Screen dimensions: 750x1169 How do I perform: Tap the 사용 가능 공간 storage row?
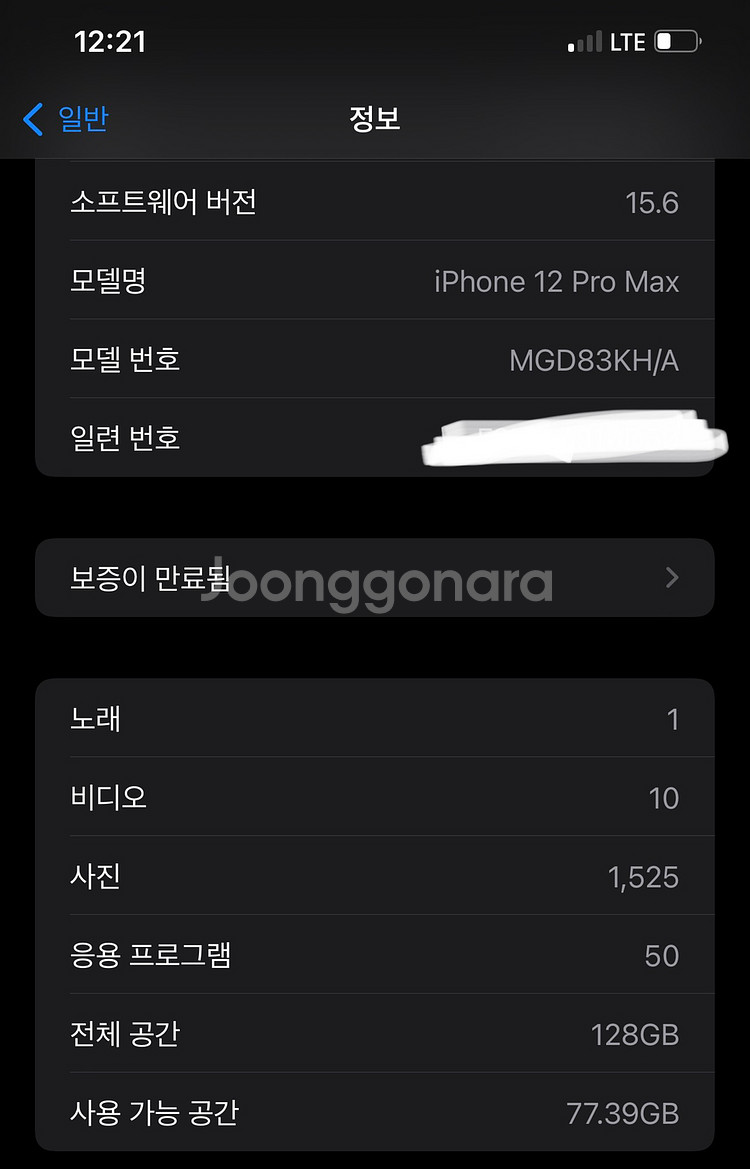click(x=375, y=1112)
